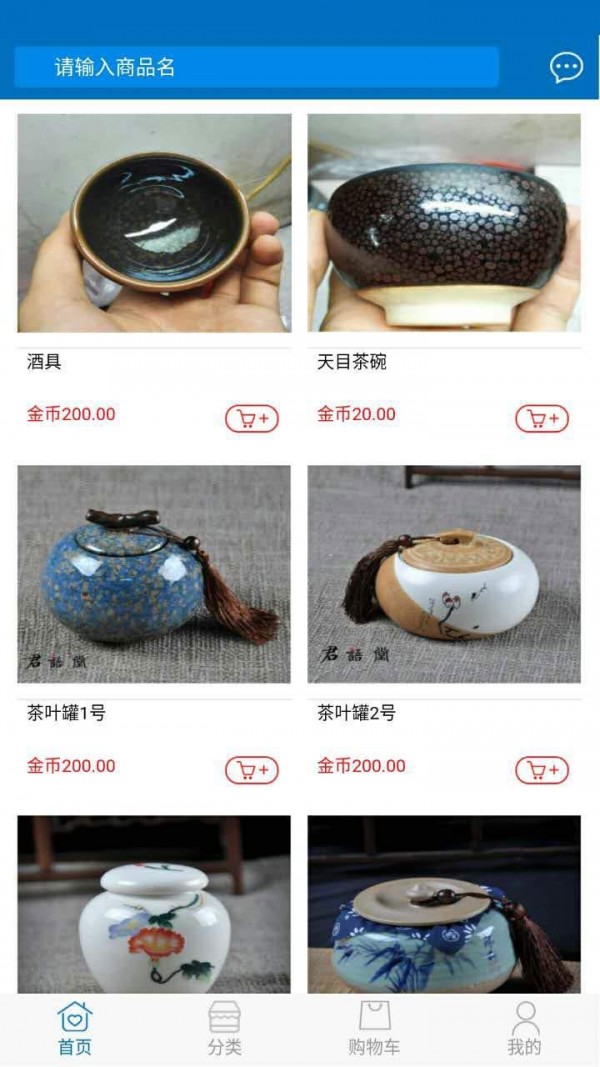View the 天目茶碗 product image
This screenshot has height=1067, width=600.
pyautogui.click(x=444, y=223)
